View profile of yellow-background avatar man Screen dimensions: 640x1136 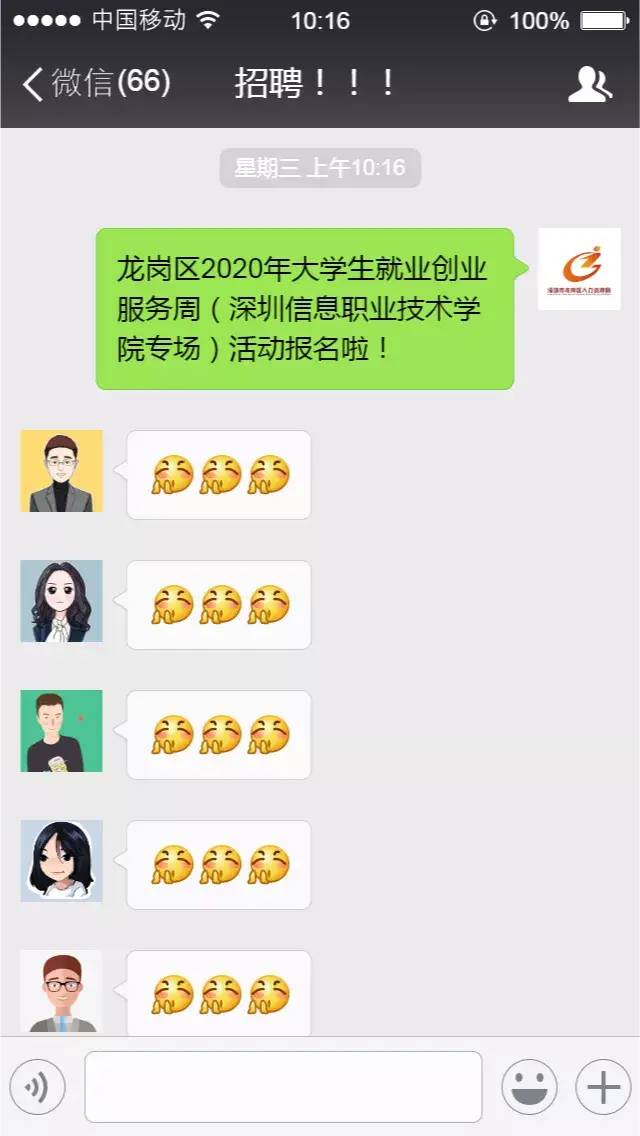pos(62,471)
